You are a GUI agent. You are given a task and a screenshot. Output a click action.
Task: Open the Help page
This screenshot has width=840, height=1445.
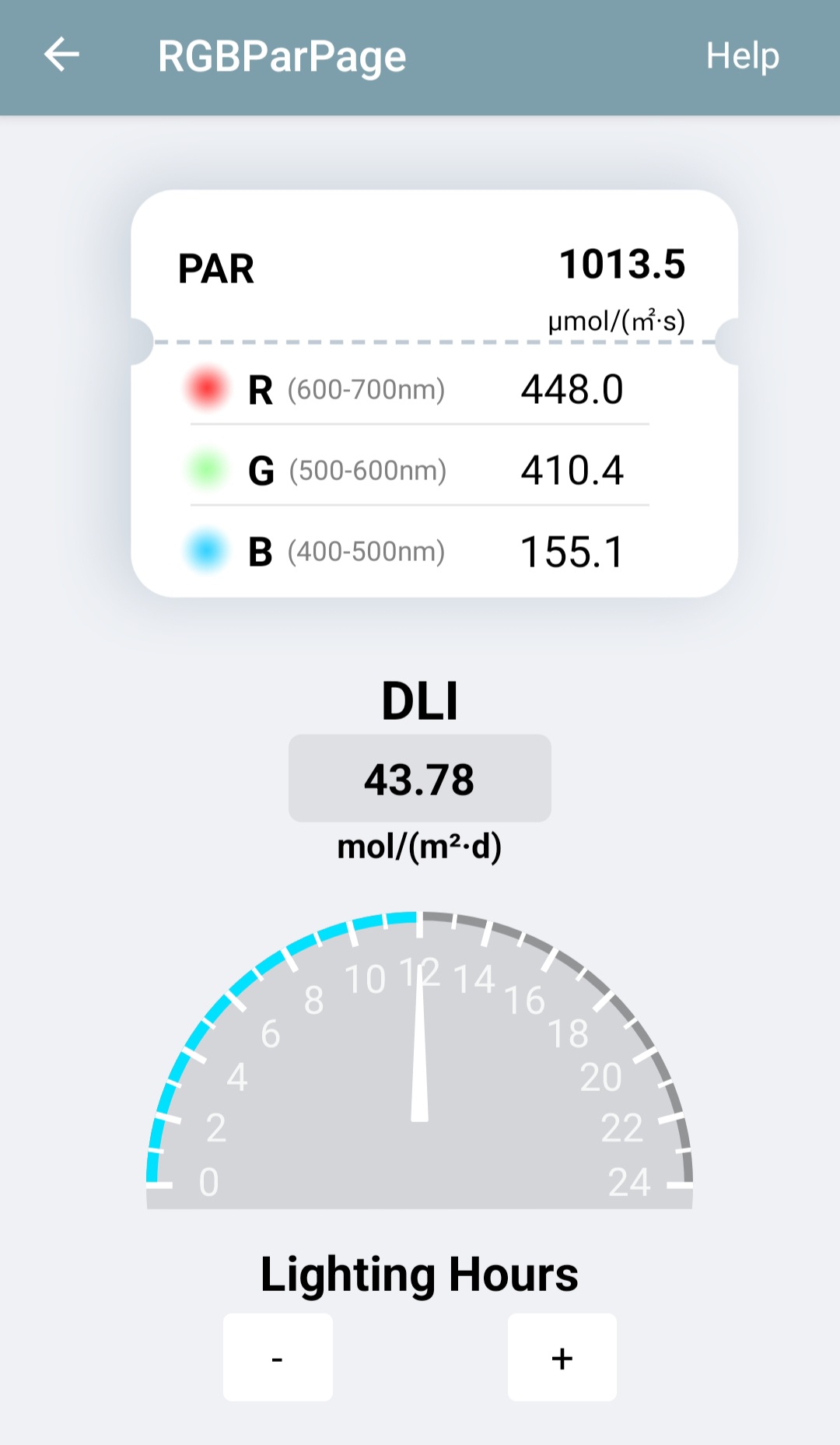(x=742, y=56)
